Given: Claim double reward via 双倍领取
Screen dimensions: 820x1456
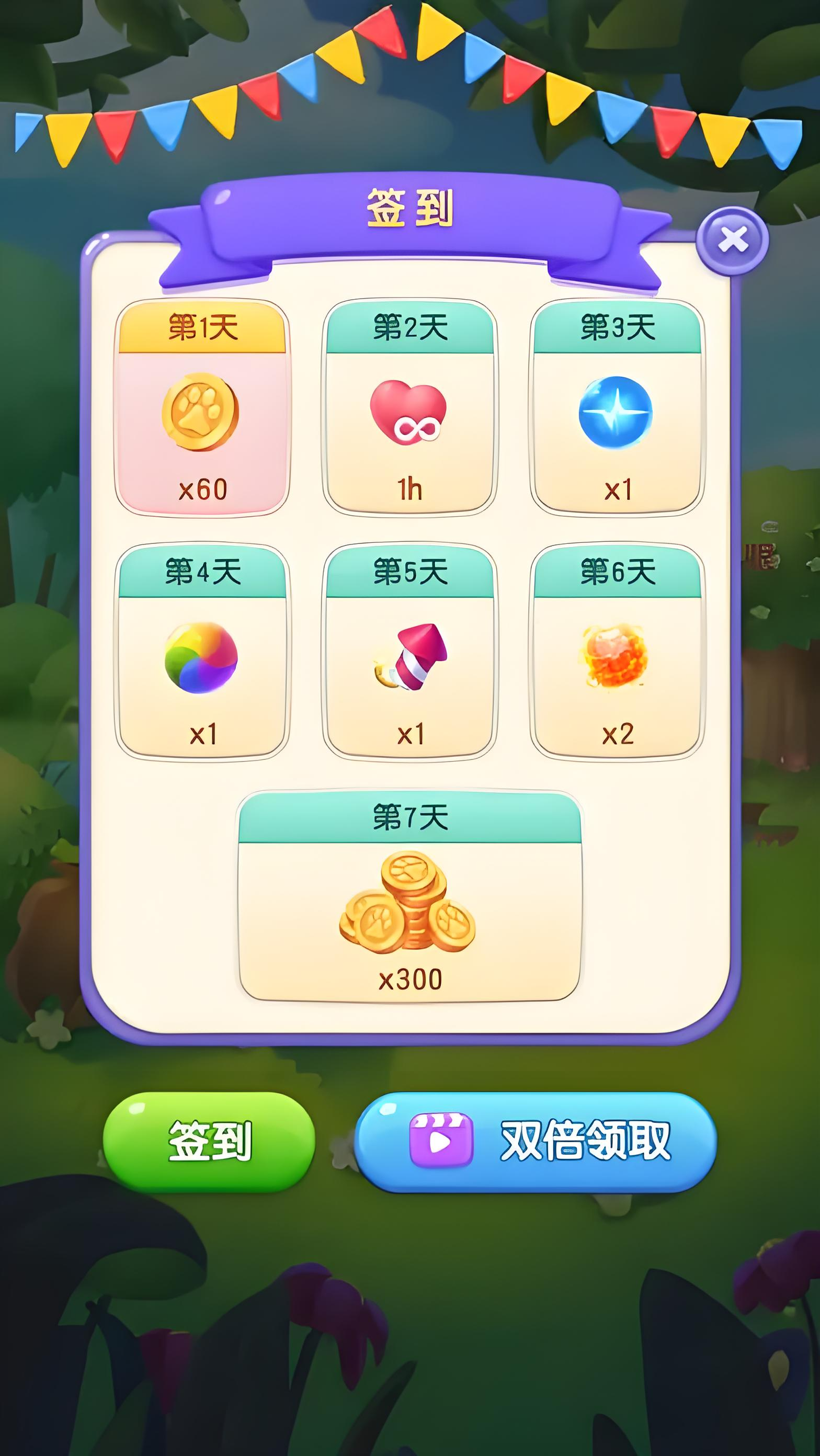Looking at the screenshot, I should click(535, 1141).
